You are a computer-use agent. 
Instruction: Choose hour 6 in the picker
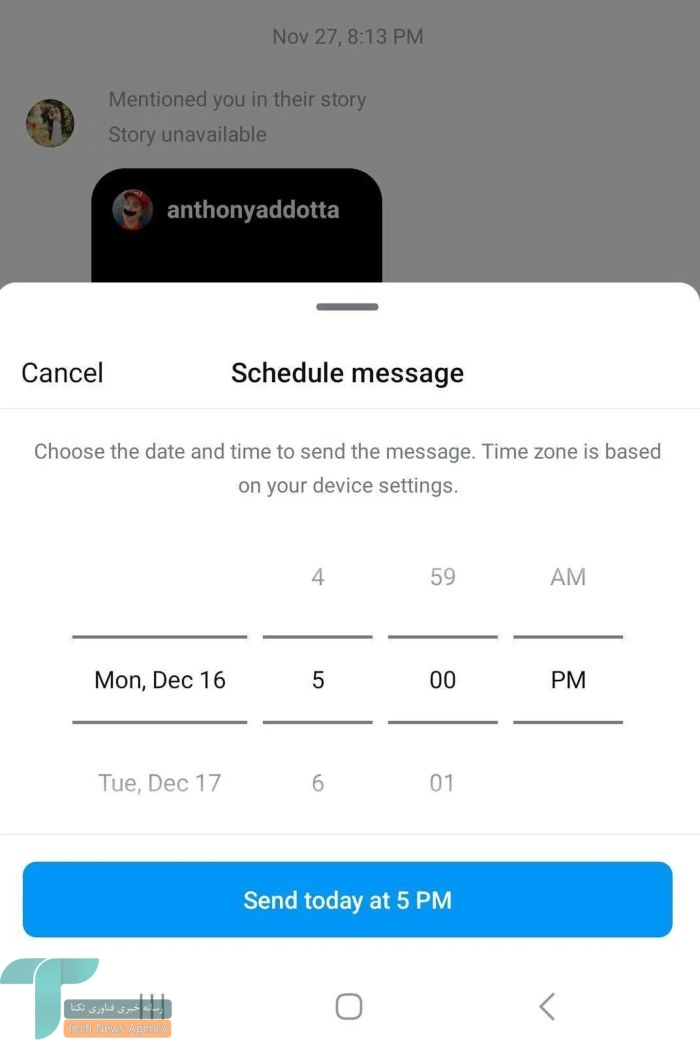tap(317, 783)
